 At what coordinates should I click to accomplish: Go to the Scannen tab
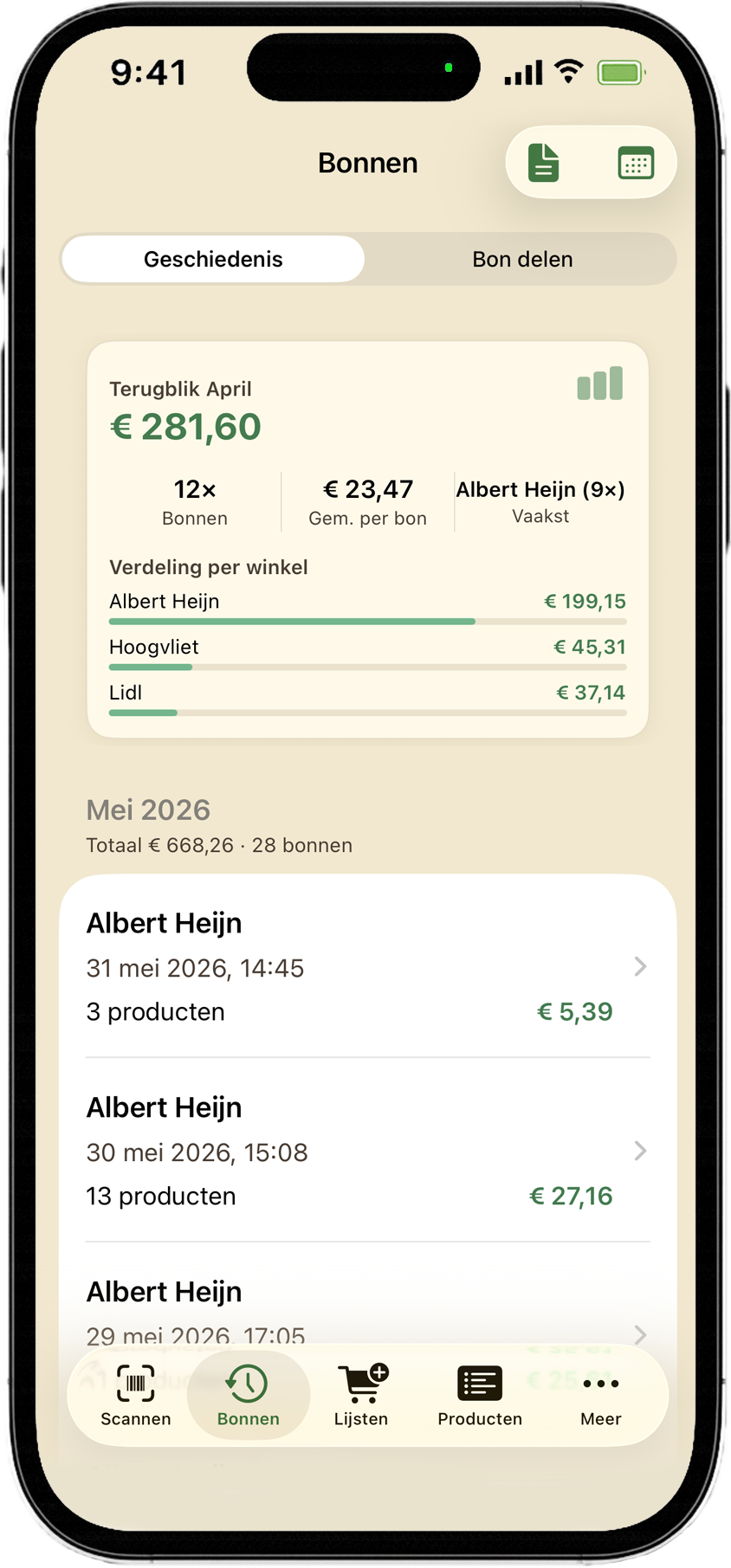tap(136, 1396)
